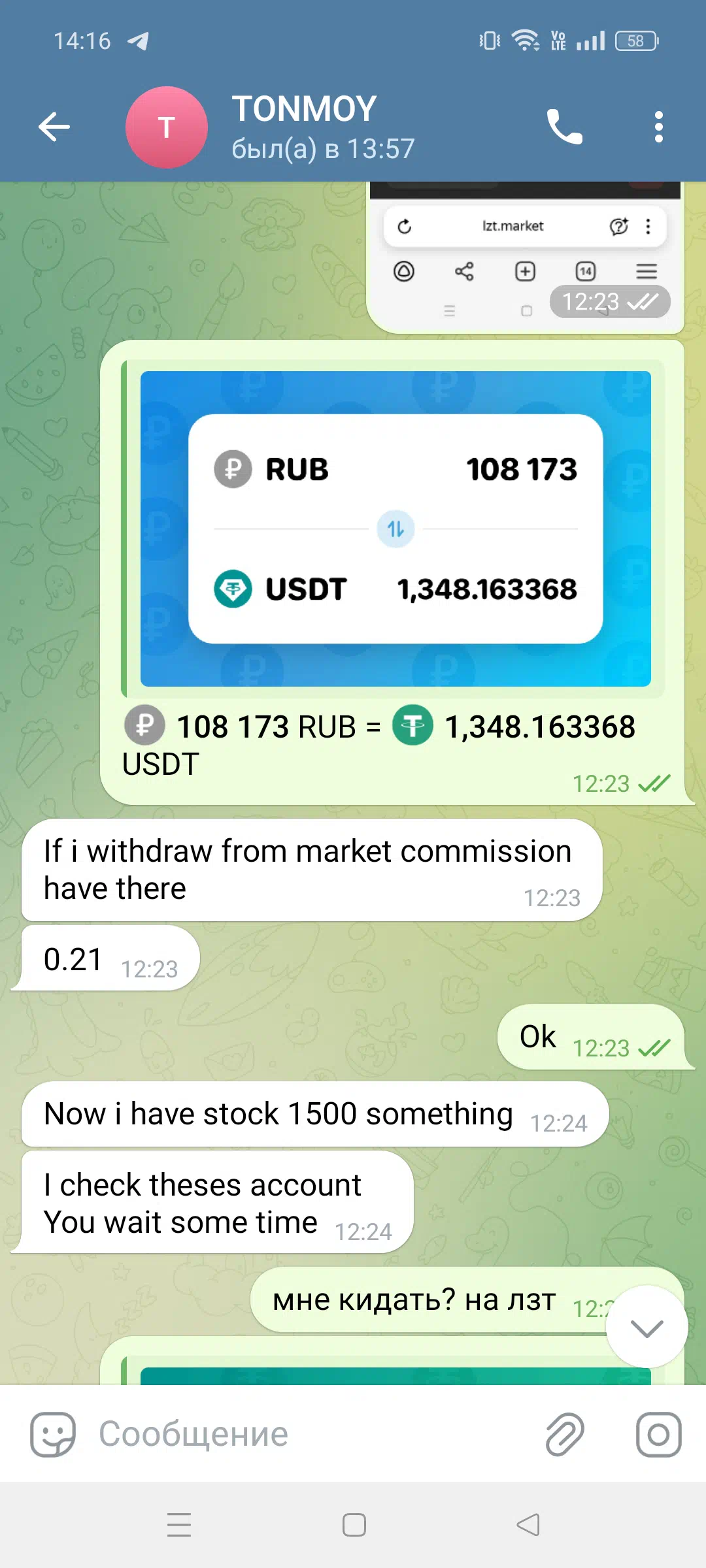
Task: Open the lzt.market screenshot image
Action: point(525,257)
